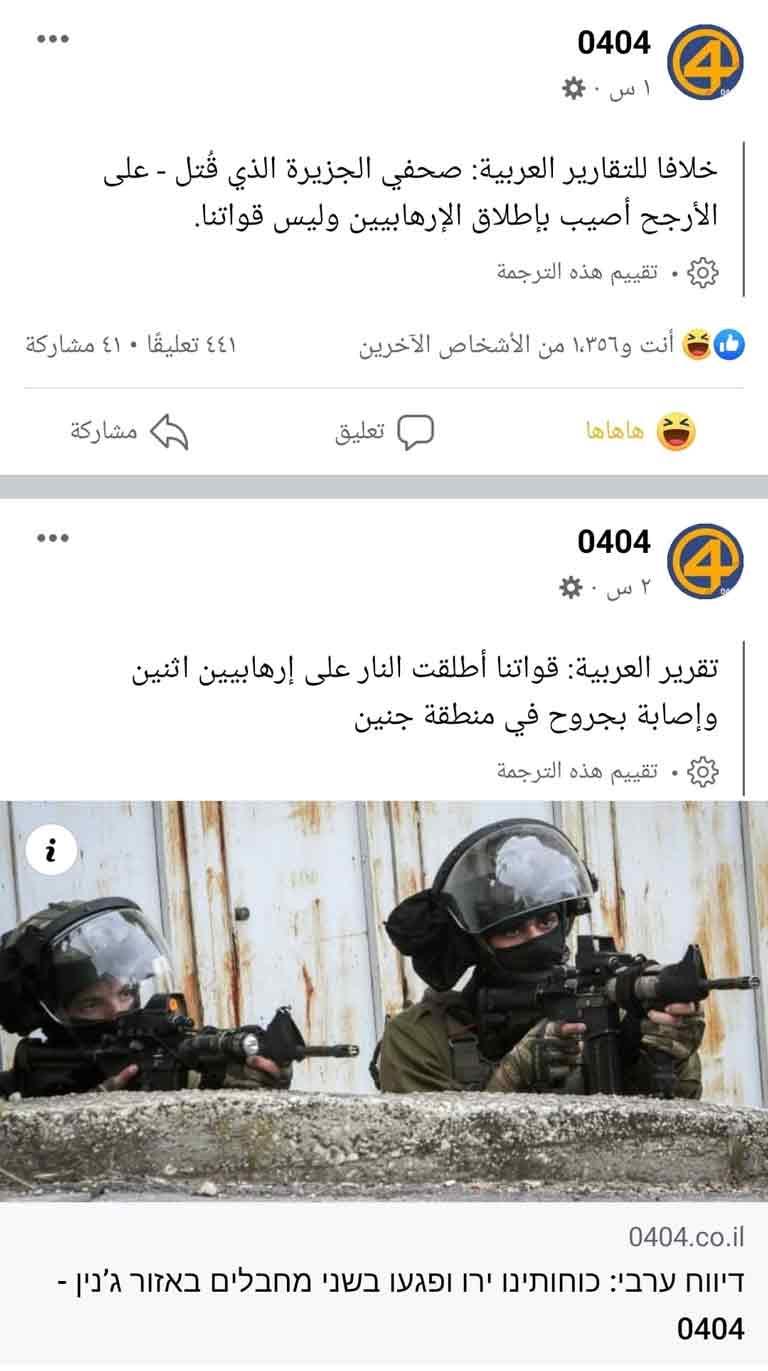Open 0404 profile picture on the Al Jazeera post

click(x=704, y=61)
